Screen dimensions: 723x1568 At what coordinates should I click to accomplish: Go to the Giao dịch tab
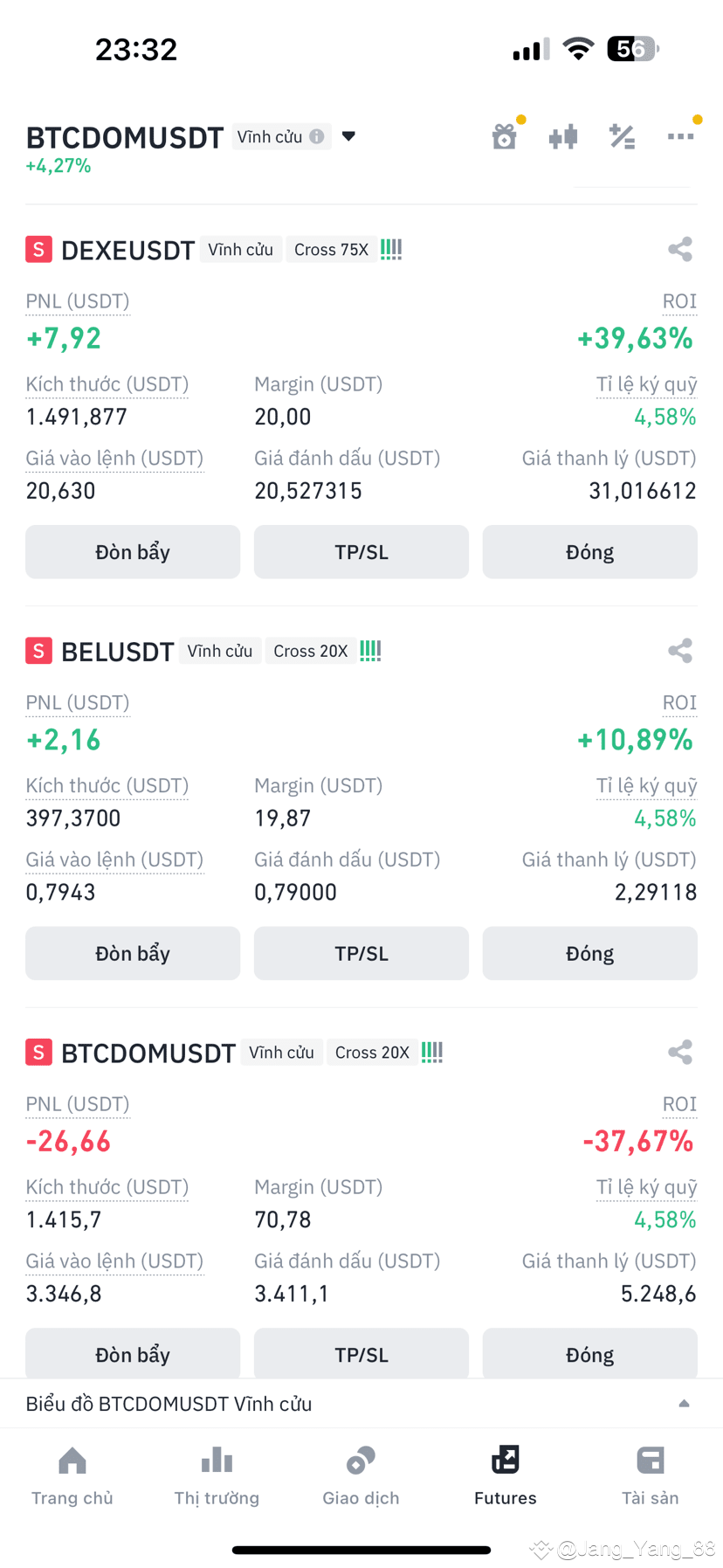(x=361, y=1476)
